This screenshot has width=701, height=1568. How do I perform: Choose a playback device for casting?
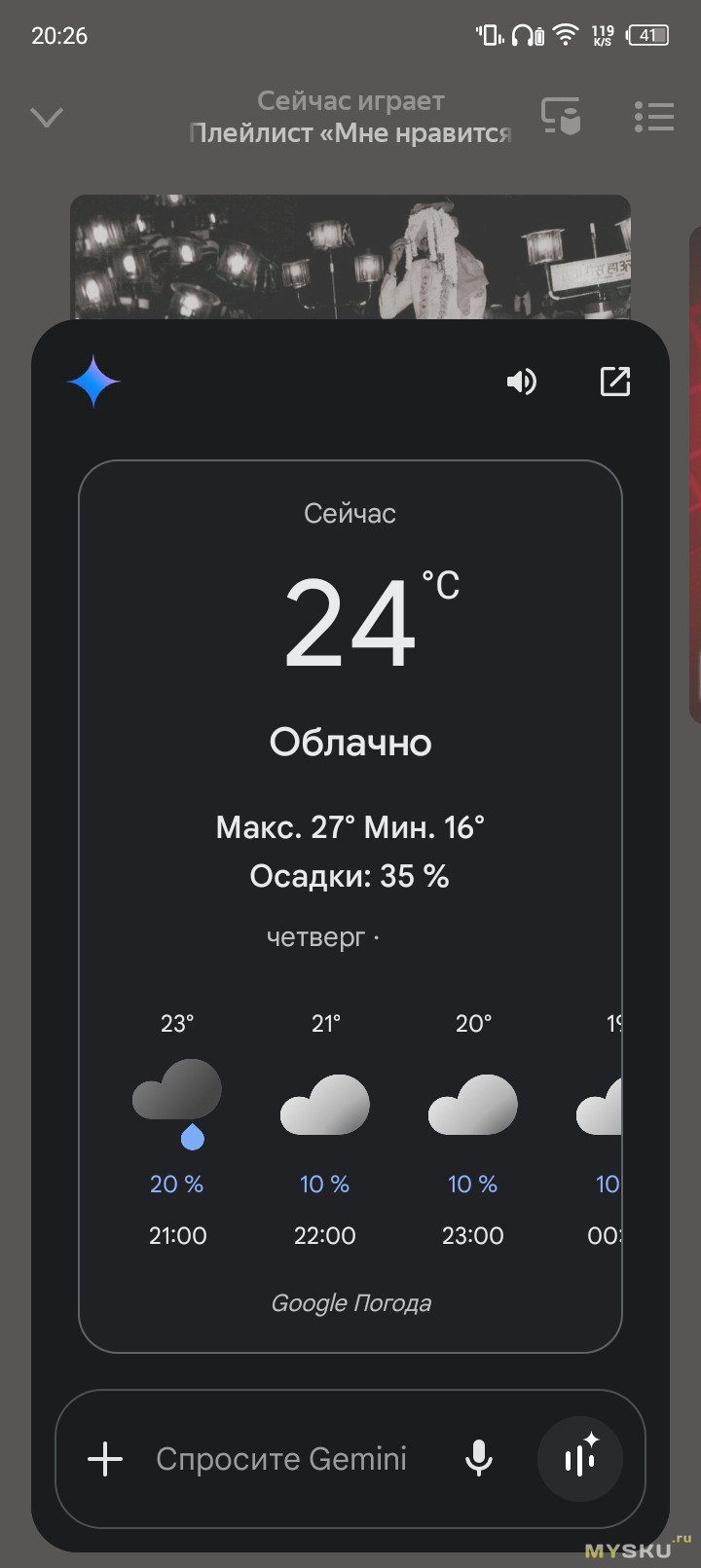(x=562, y=116)
